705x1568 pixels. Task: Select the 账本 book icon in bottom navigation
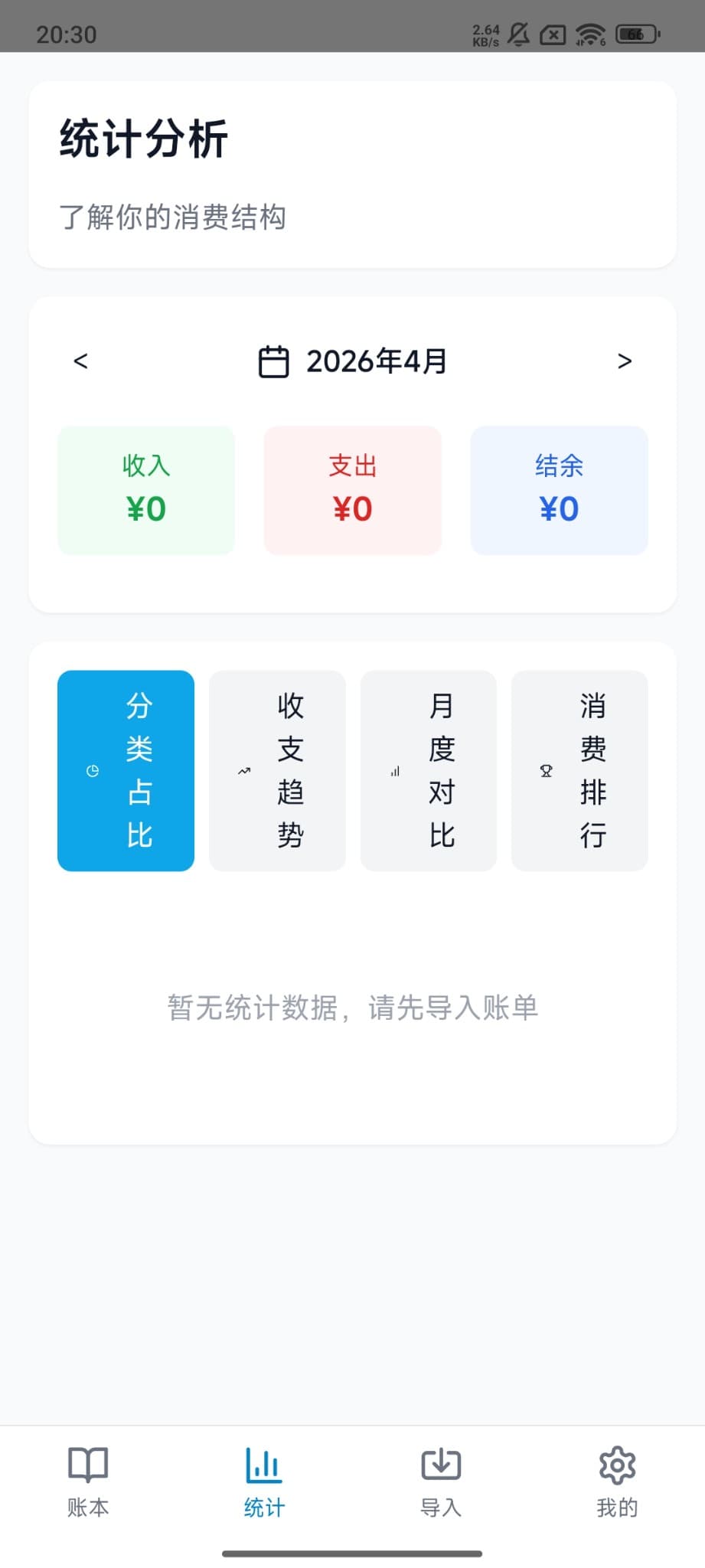click(87, 1463)
